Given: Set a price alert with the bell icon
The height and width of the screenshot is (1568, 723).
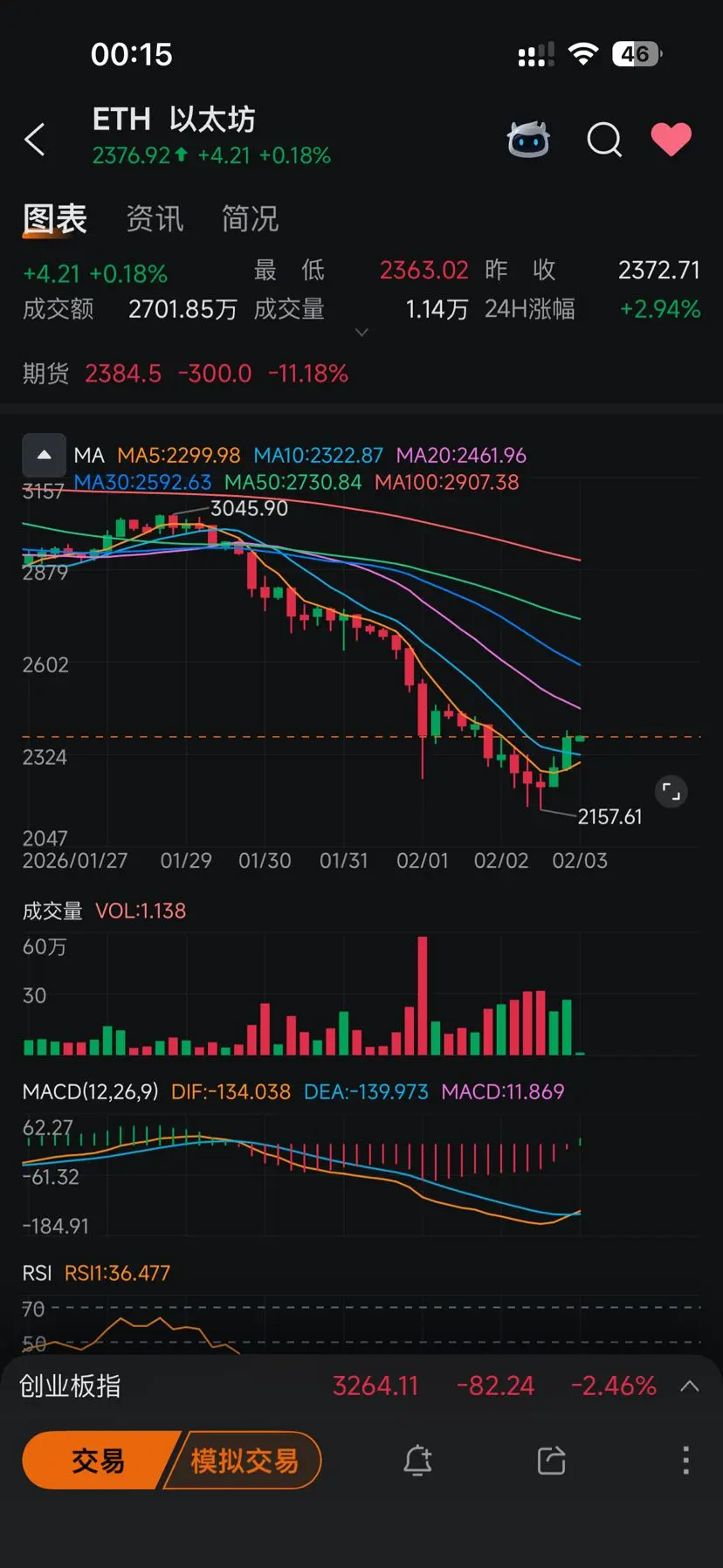Looking at the screenshot, I should pyautogui.click(x=417, y=1460).
